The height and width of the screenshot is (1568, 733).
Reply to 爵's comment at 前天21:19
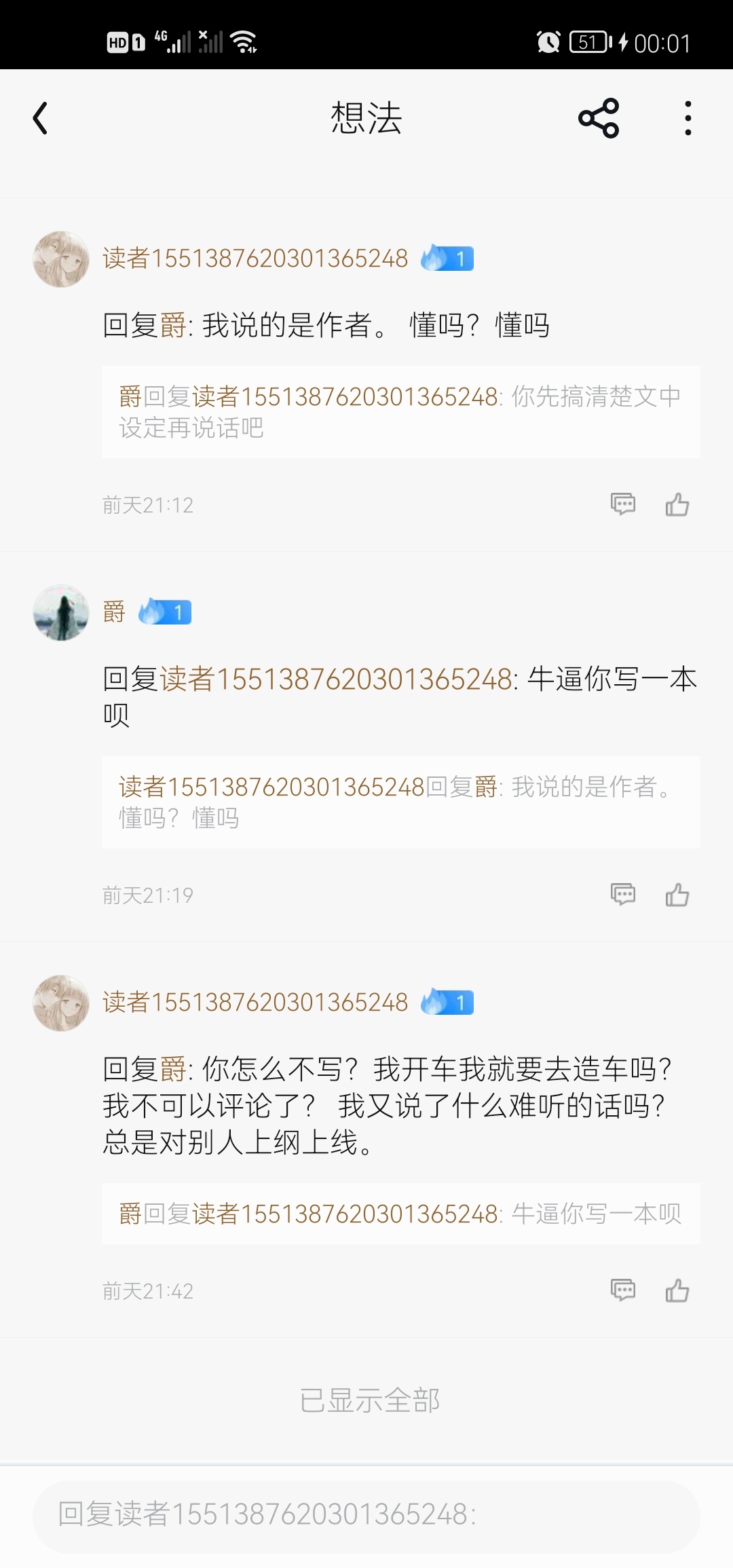623,895
